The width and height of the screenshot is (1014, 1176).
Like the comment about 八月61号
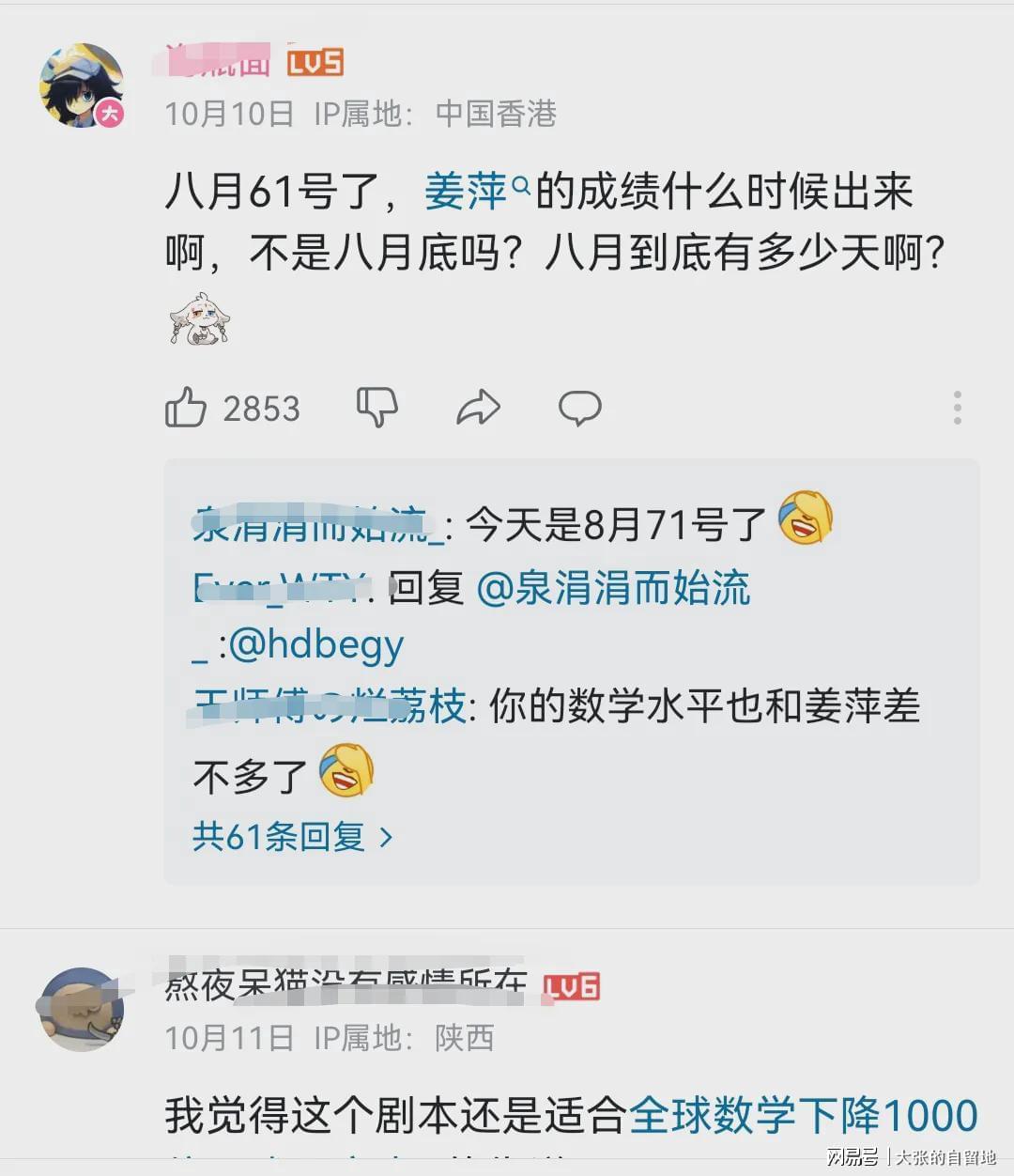(186, 408)
